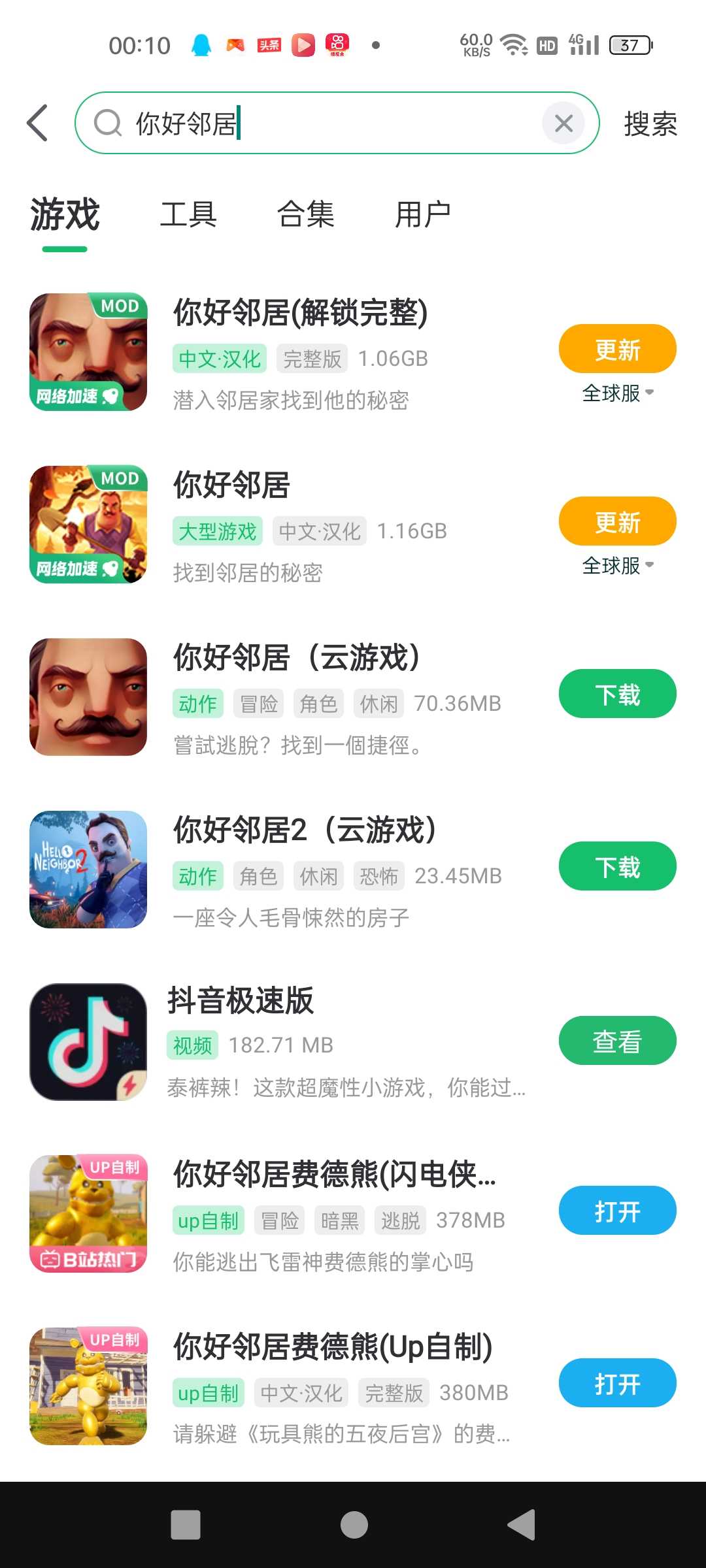706x1568 pixels.
Task: Open 你好邻居费德熊(闪电侠... with 打开
Action: coord(617,1211)
